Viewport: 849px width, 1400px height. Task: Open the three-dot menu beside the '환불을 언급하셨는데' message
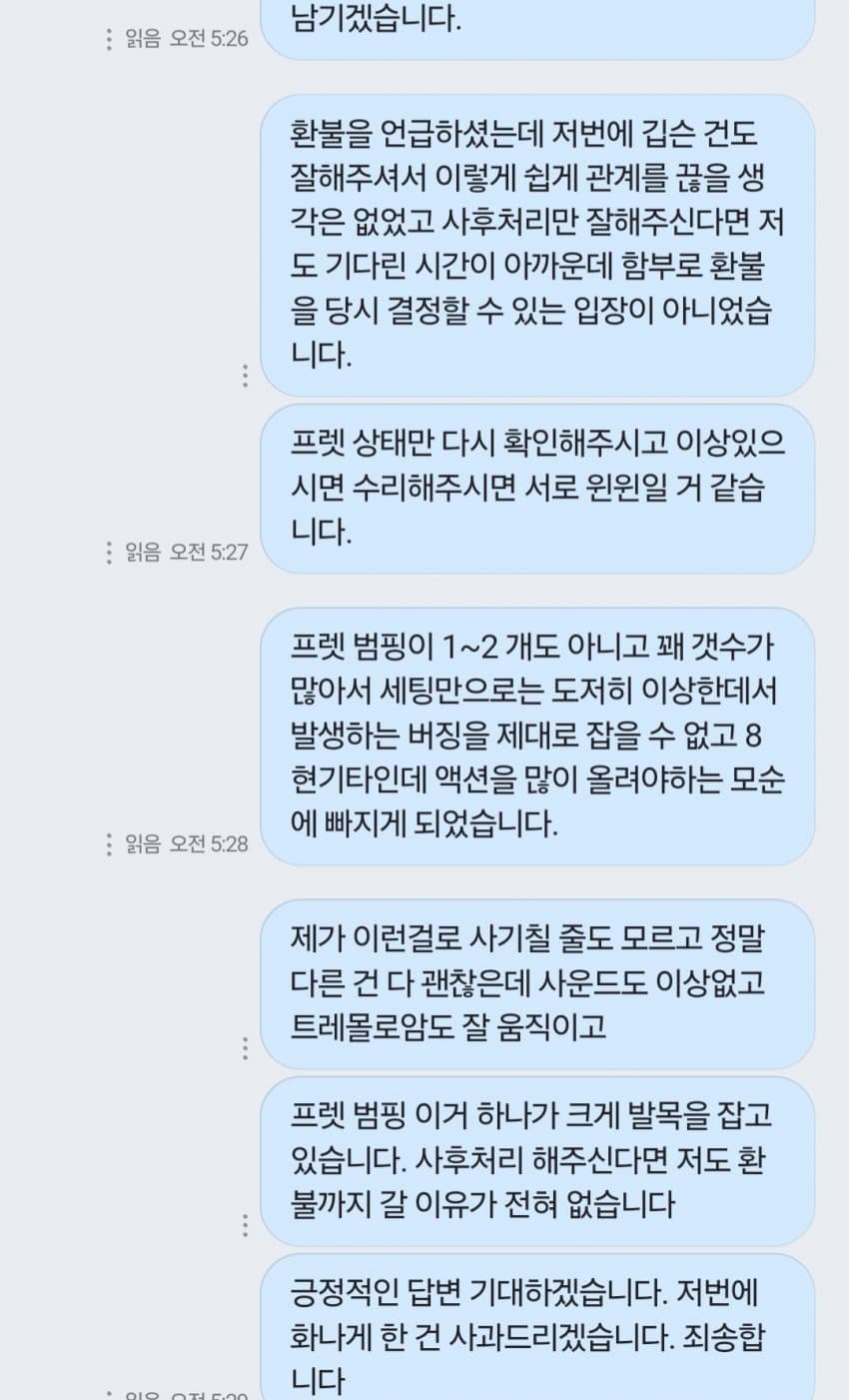pyautogui.click(x=245, y=376)
